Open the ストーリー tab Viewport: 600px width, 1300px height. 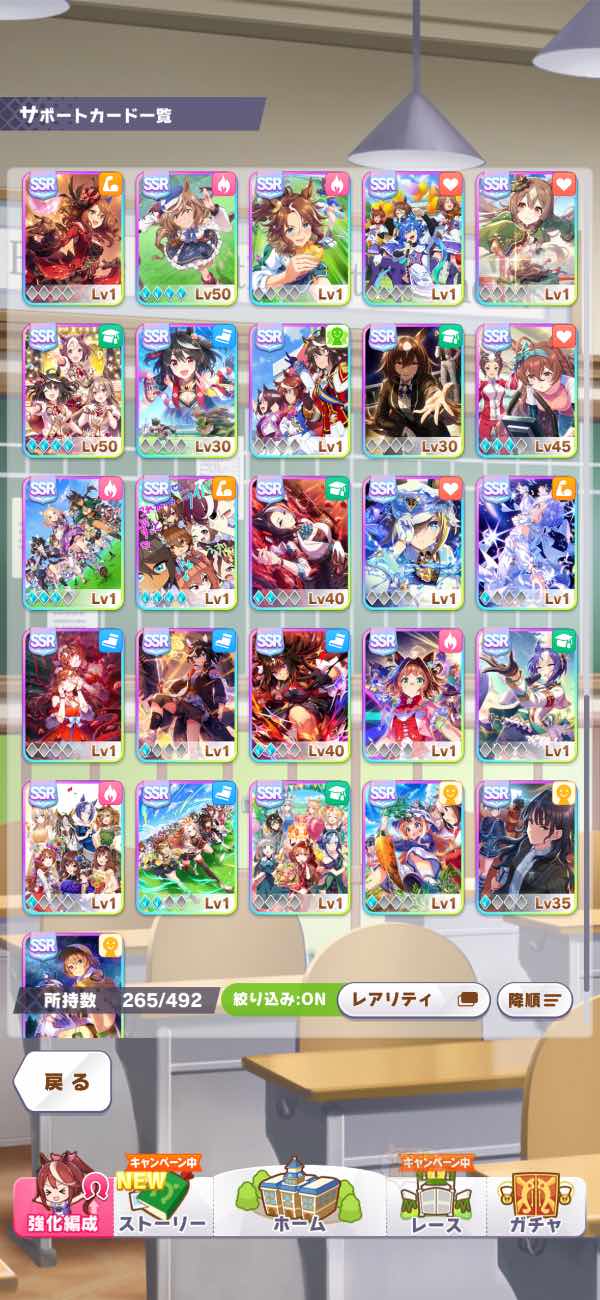tap(163, 1197)
